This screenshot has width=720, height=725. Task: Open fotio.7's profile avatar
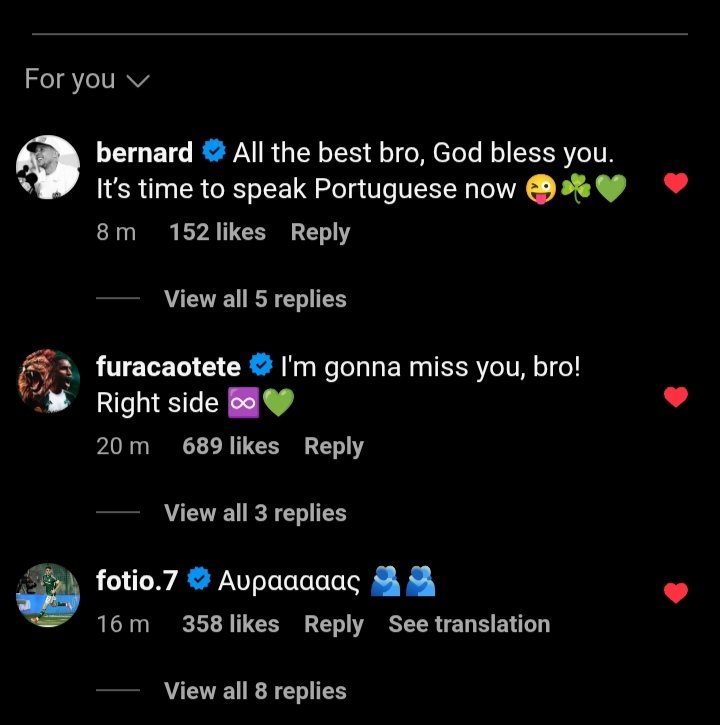tap(48, 595)
